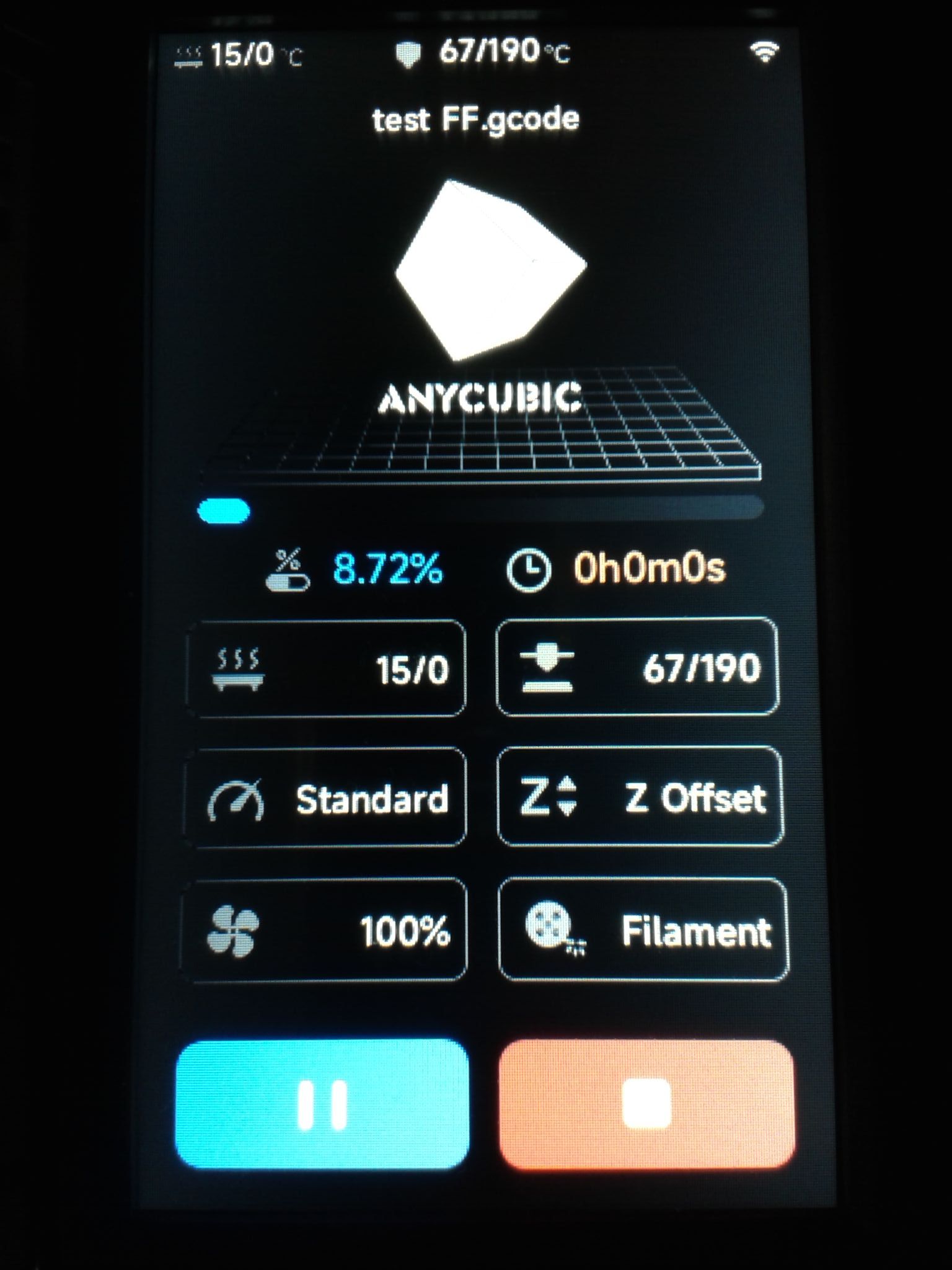Open heated bed temperature 15/0 setting
Image resolution: width=952 pixels, height=1270 pixels.
click(326, 668)
